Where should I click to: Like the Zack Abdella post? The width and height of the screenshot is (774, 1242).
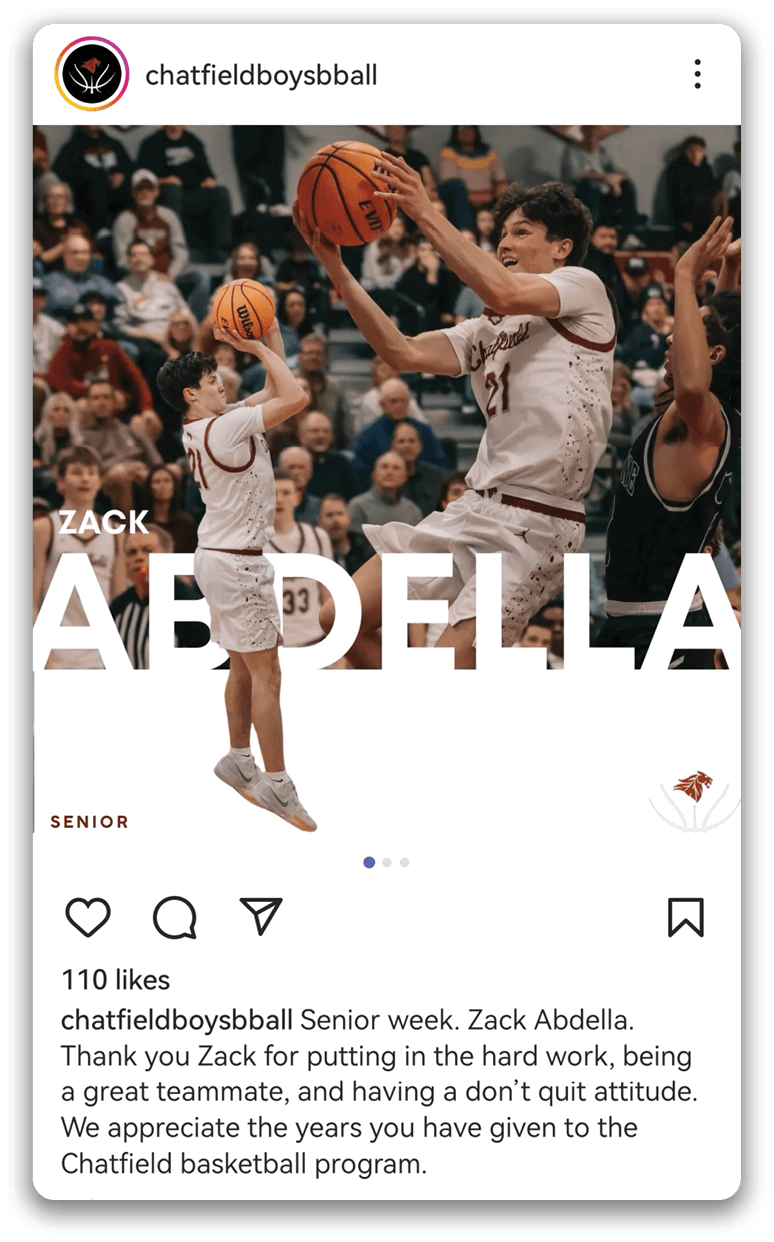88,917
